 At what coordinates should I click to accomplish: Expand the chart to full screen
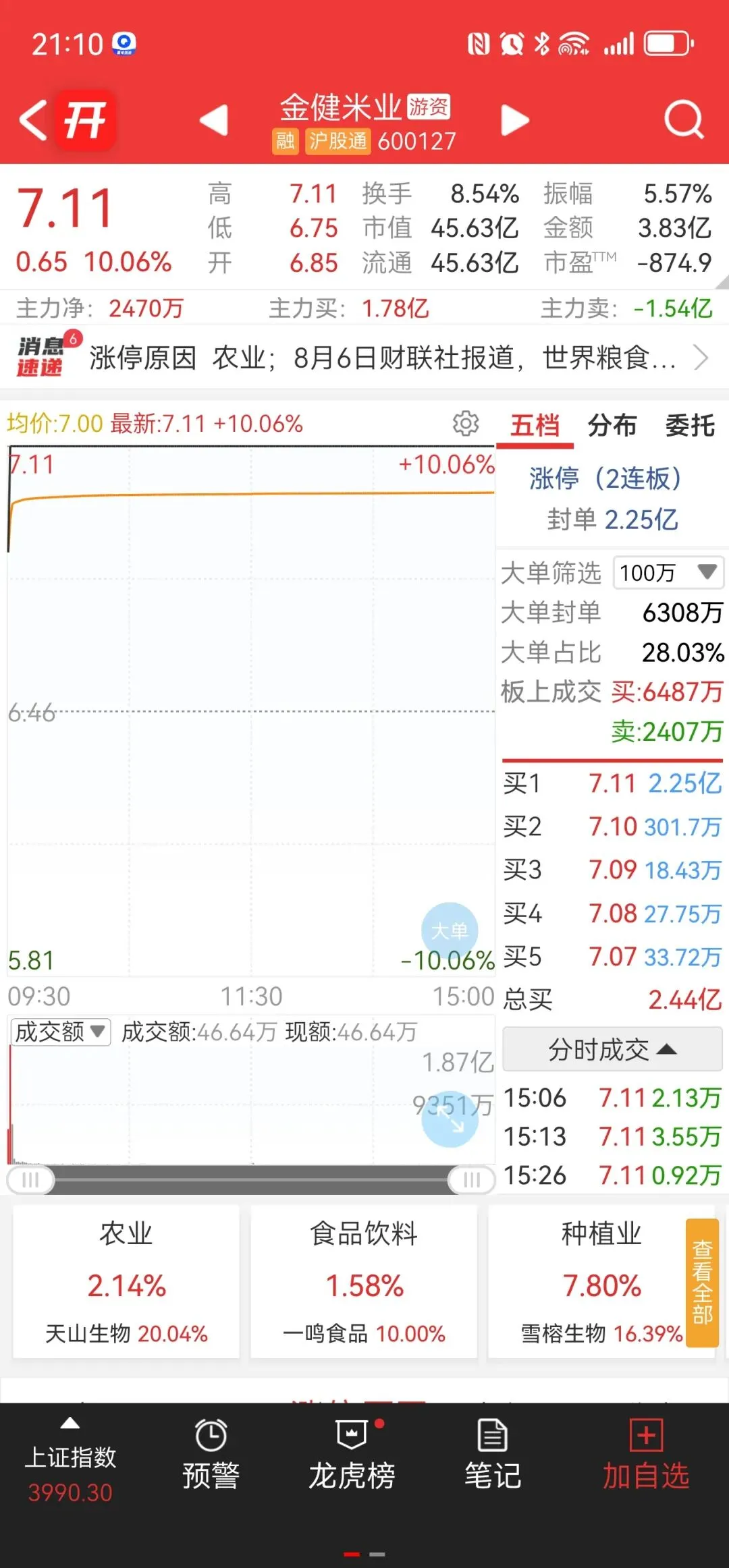[x=450, y=1119]
